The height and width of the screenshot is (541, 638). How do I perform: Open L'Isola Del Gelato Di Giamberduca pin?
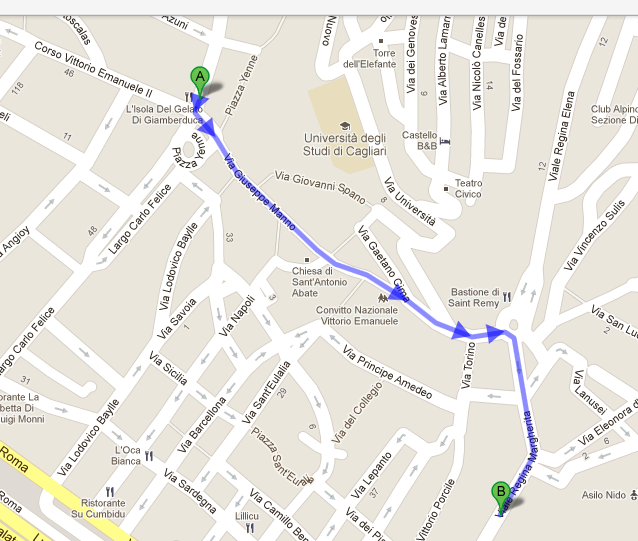(175, 97)
